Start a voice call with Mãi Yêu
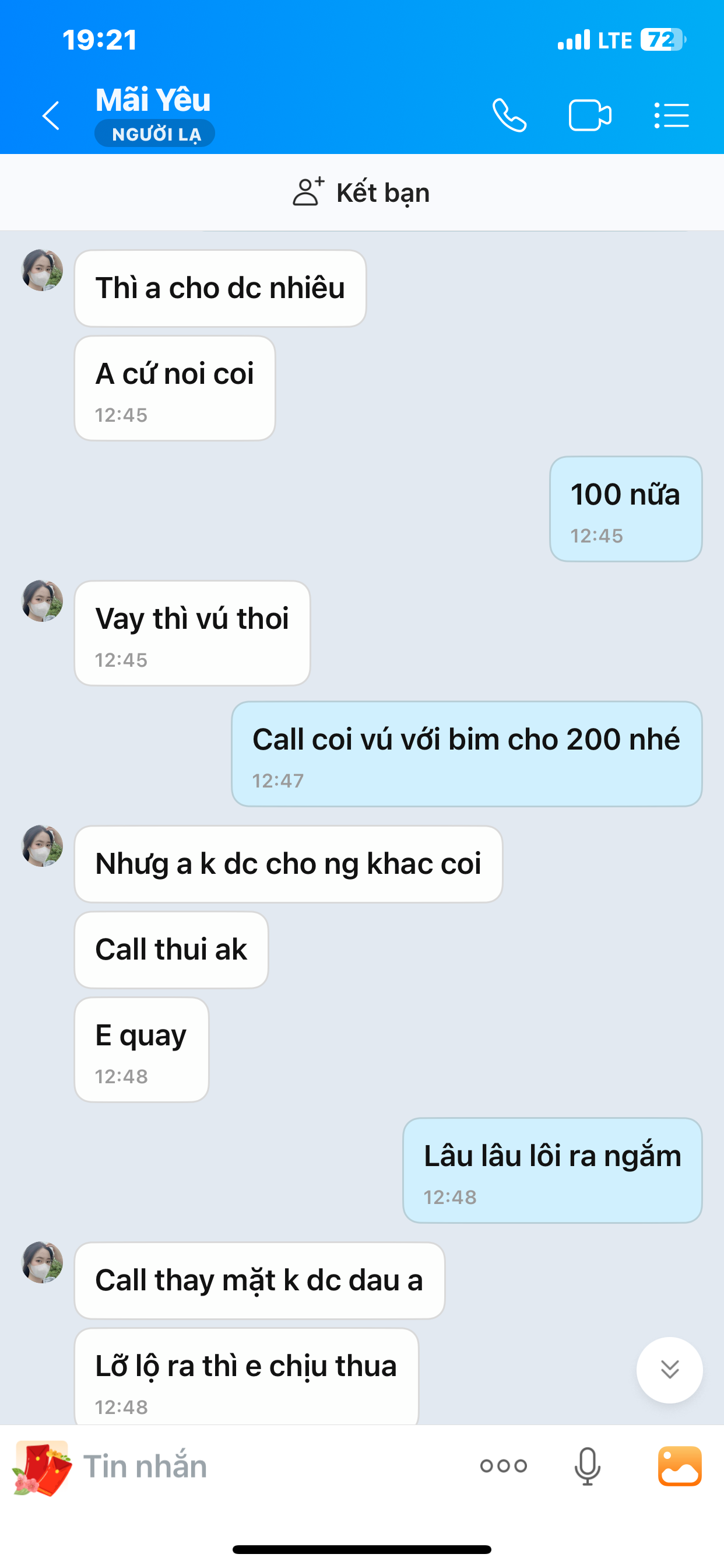This screenshot has height=1568, width=724. click(509, 116)
